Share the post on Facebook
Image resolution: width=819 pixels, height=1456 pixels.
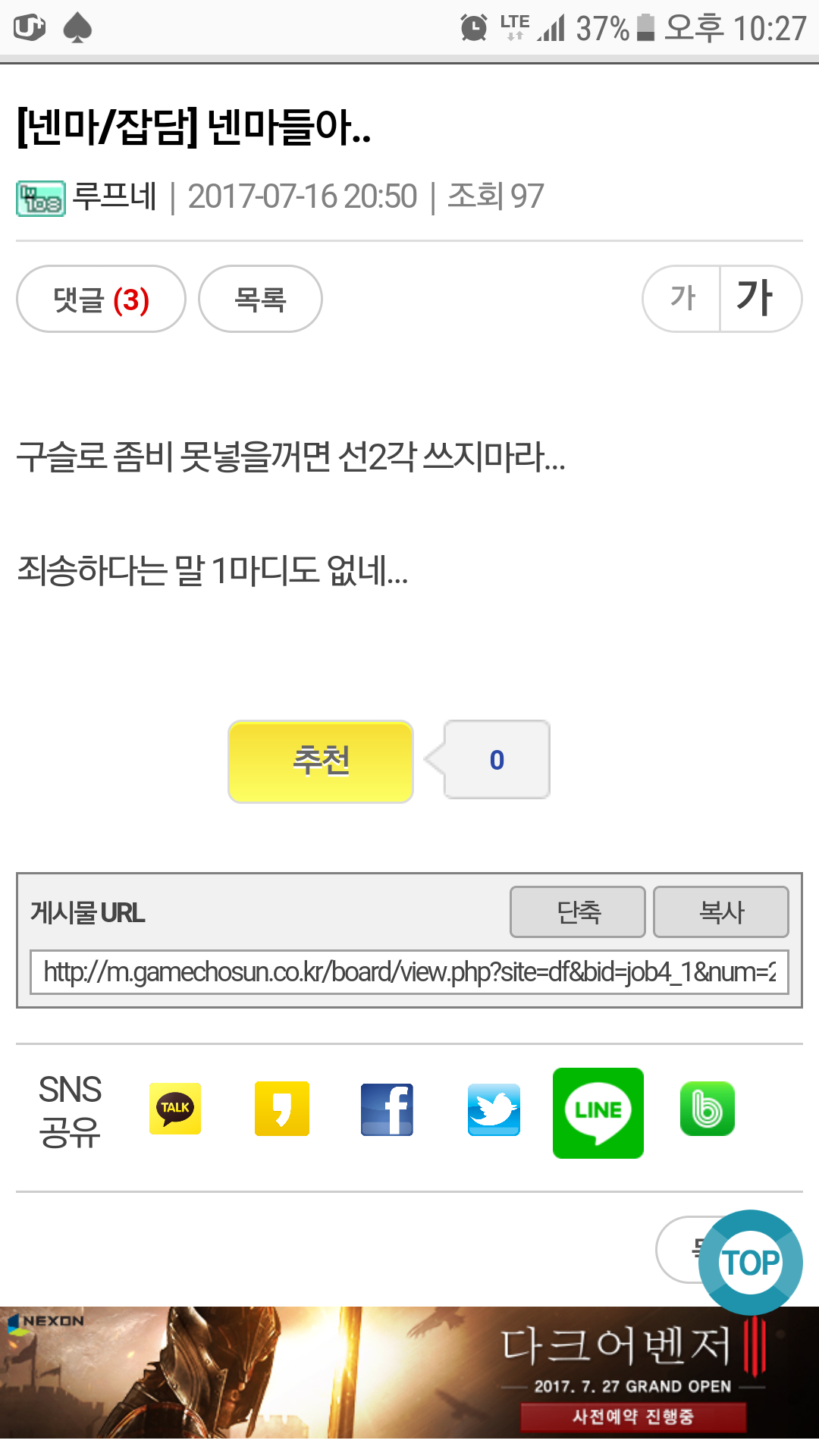coord(388,1109)
